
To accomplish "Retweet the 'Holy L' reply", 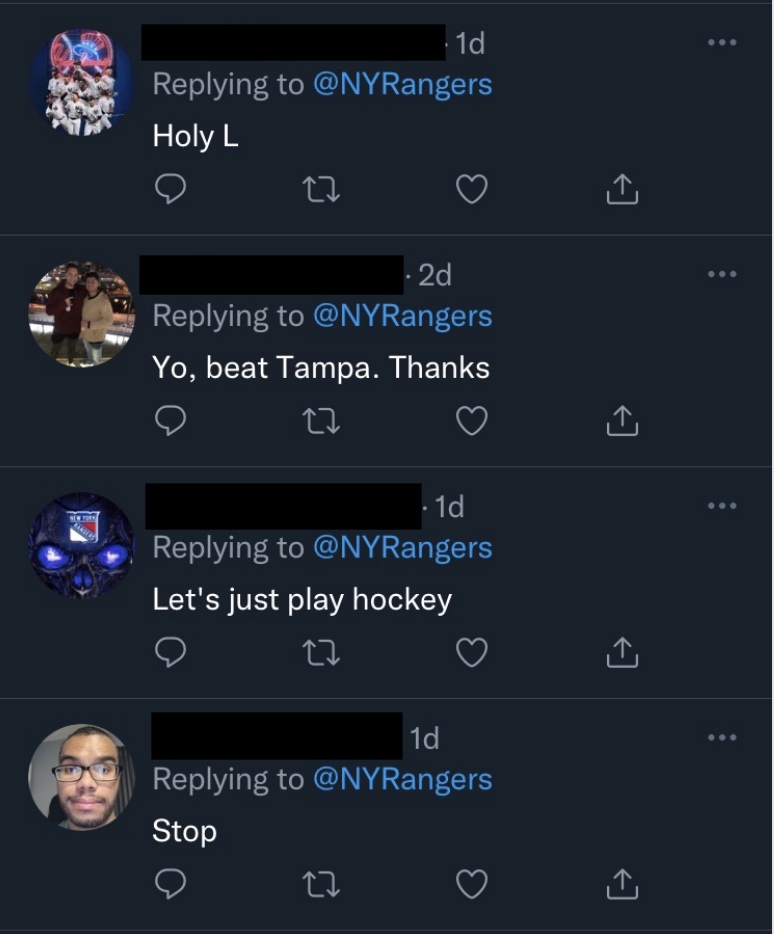I will tap(321, 189).
